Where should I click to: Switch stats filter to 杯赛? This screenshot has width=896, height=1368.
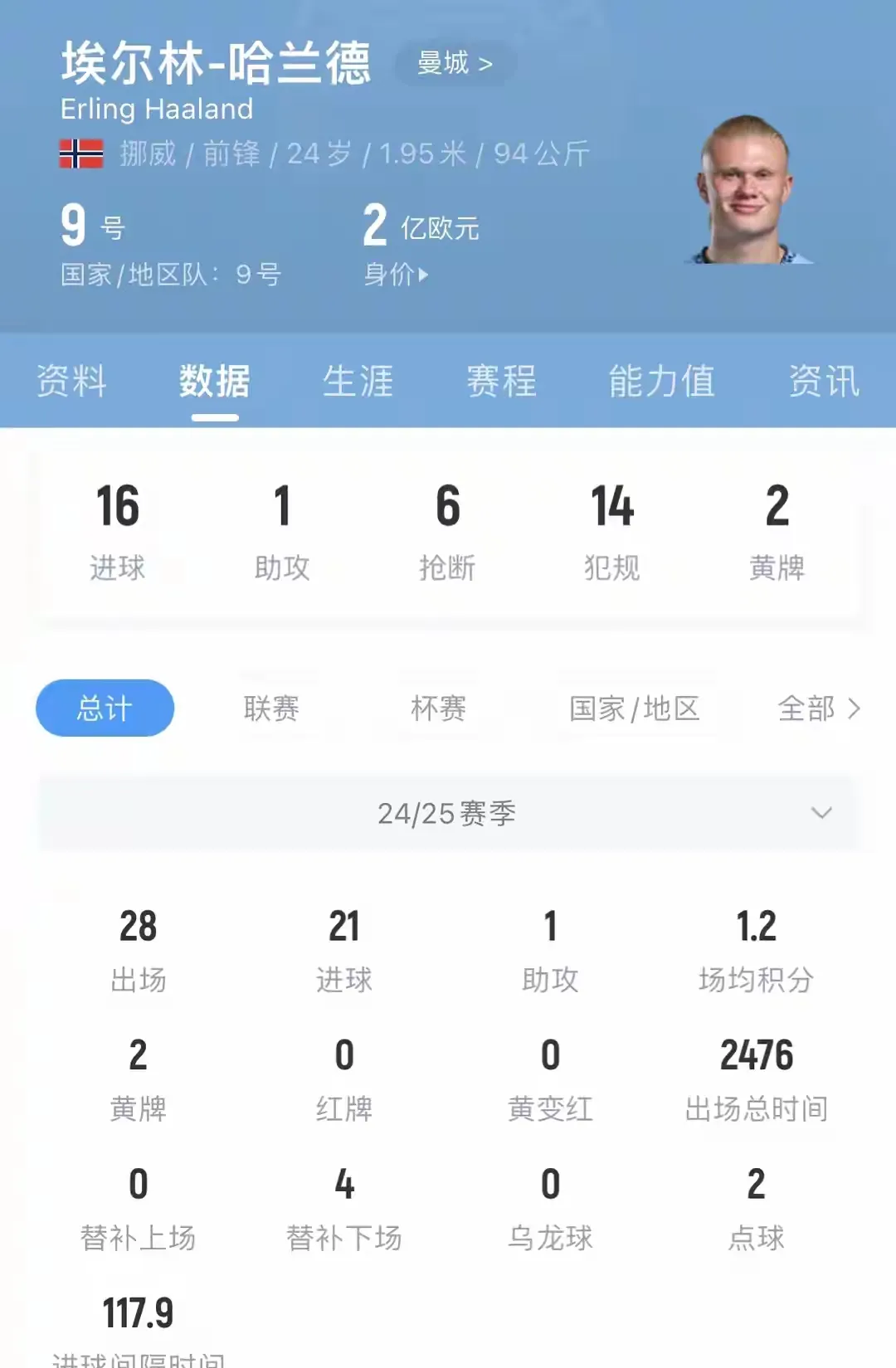point(439,708)
